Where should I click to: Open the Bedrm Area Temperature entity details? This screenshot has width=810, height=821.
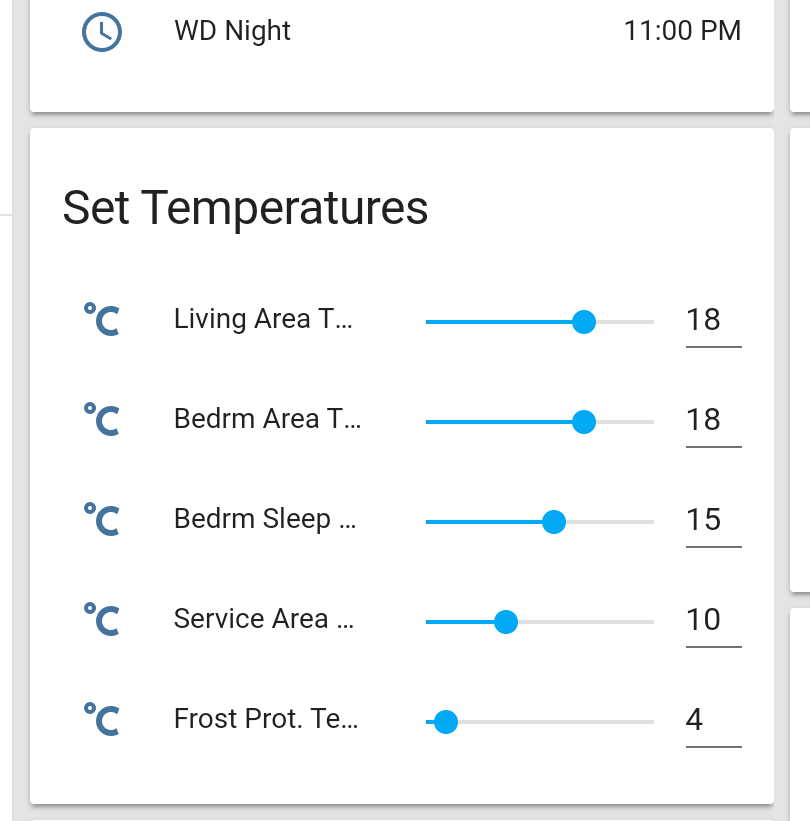coord(263,418)
